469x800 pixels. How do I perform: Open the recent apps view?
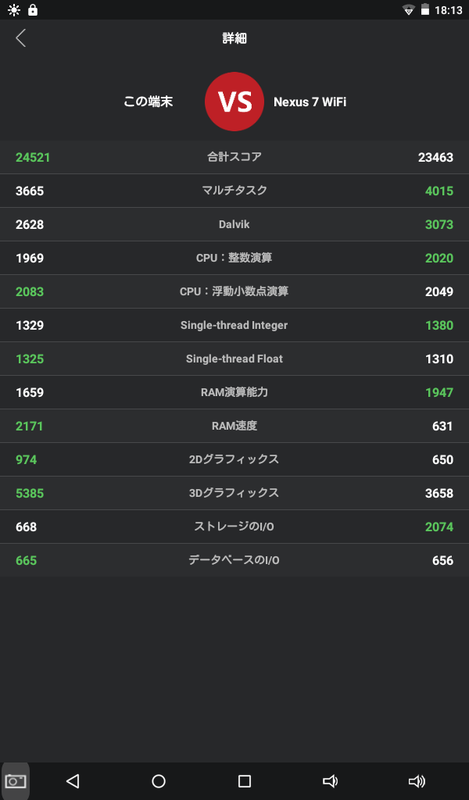point(244,781)
